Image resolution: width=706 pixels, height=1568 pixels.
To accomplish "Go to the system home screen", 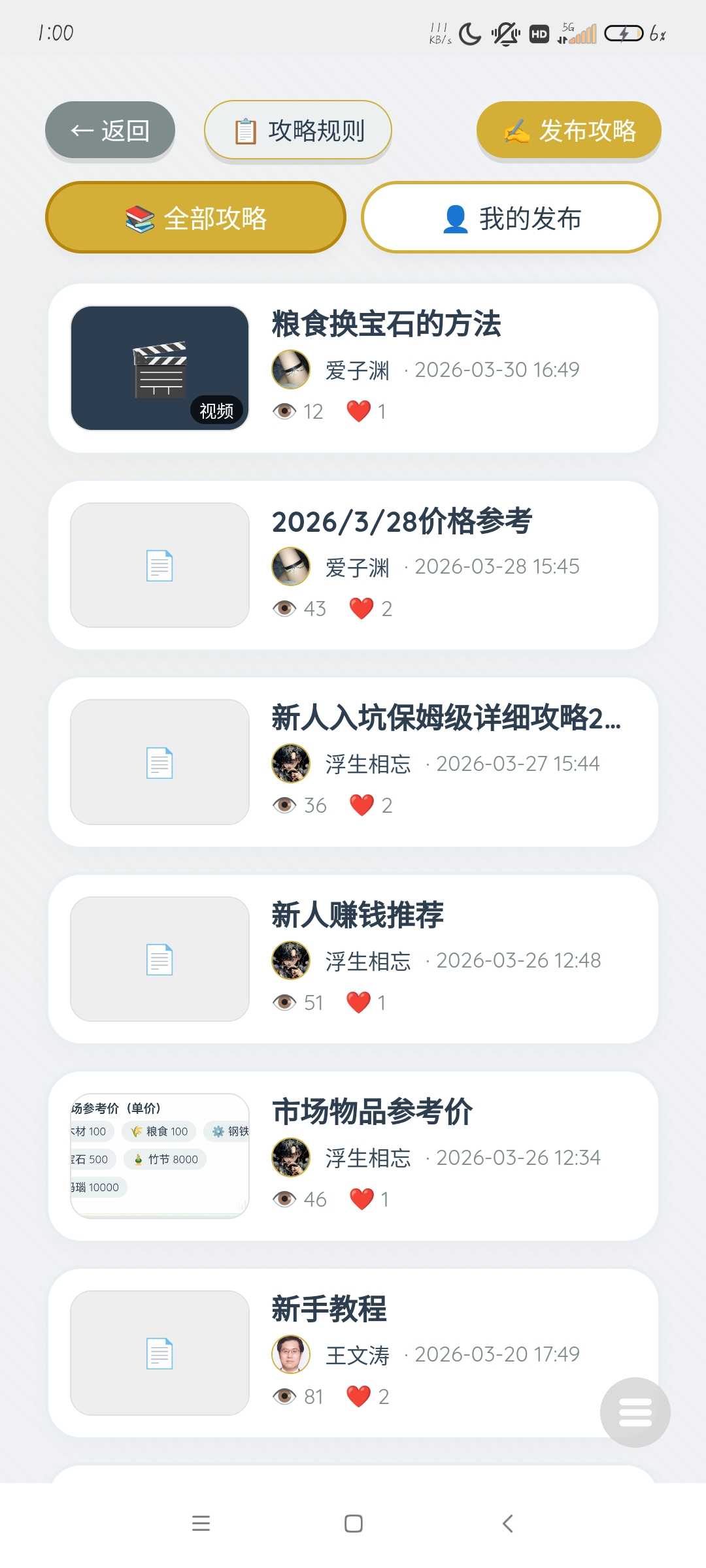I will [x=354, y=1524].
